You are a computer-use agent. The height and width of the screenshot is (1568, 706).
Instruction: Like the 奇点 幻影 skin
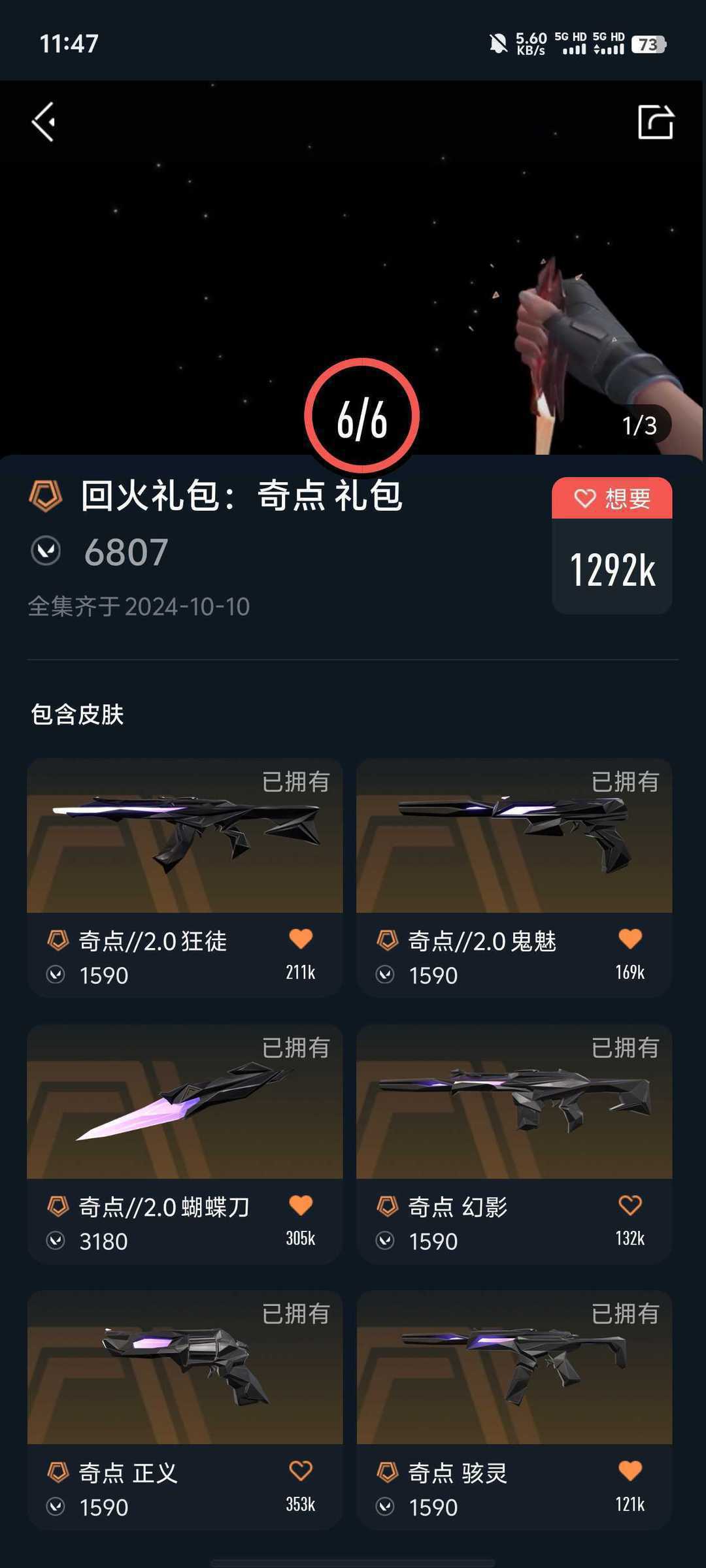(x=630, y=1205)
